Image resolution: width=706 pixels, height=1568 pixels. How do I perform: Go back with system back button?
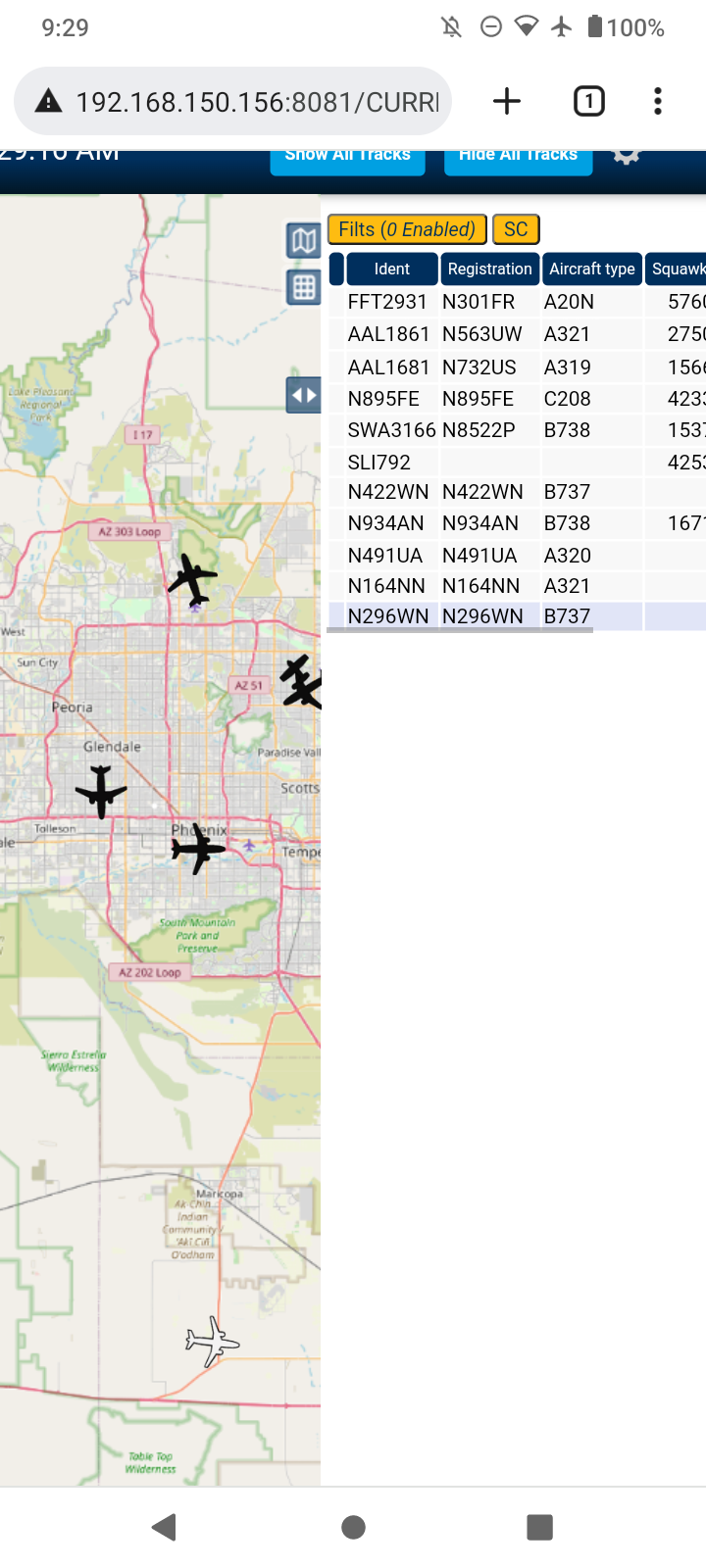coord(165,1527)
